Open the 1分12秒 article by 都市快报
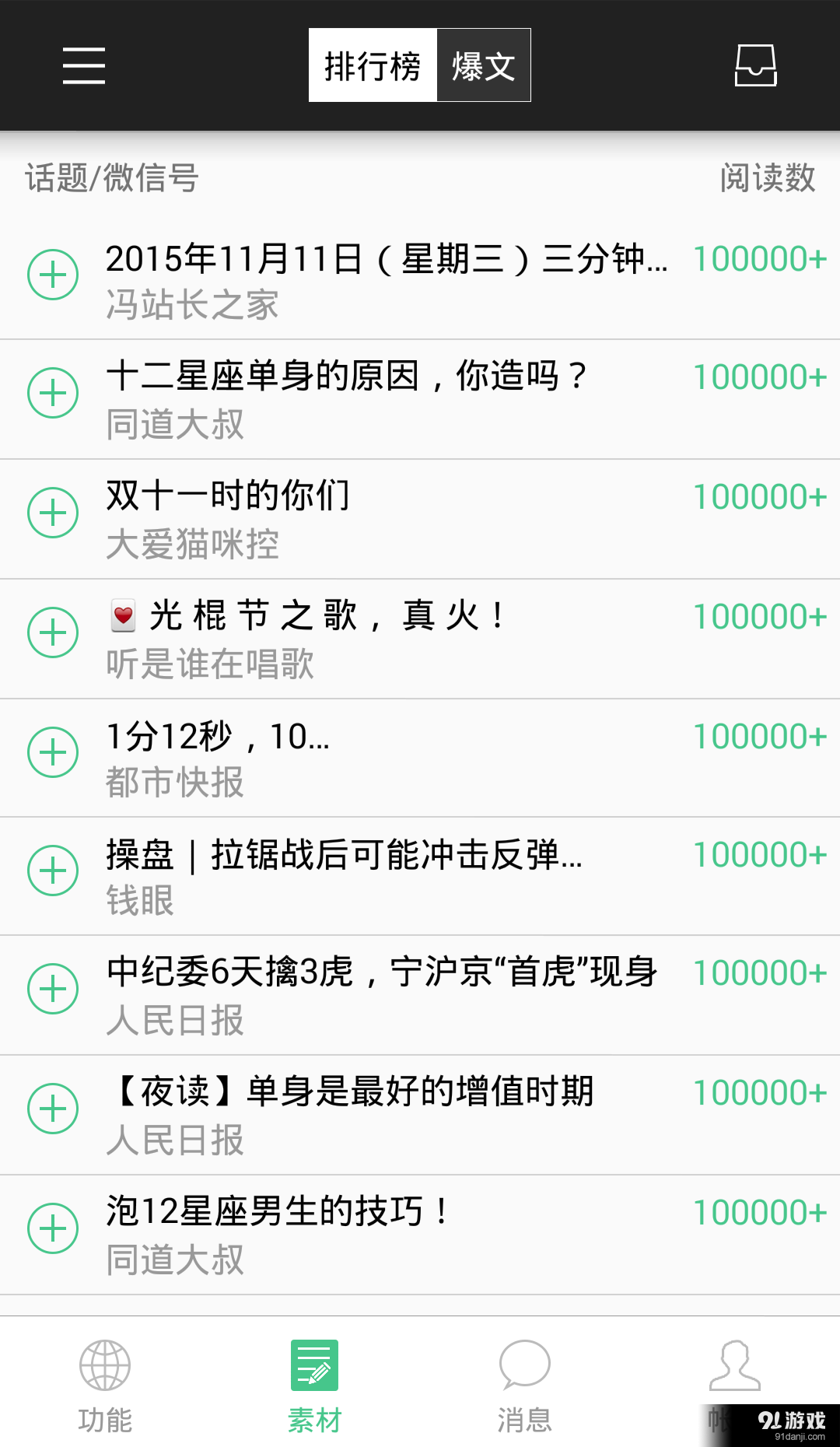 216,735
